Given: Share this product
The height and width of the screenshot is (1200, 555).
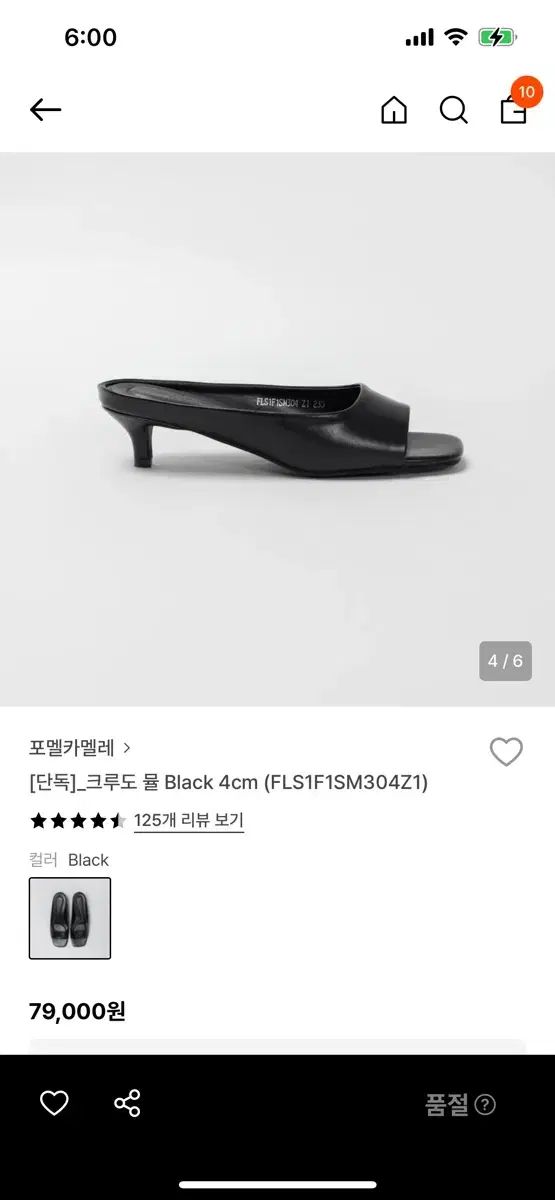Looking at the screenshot, I should [127, 1103].
